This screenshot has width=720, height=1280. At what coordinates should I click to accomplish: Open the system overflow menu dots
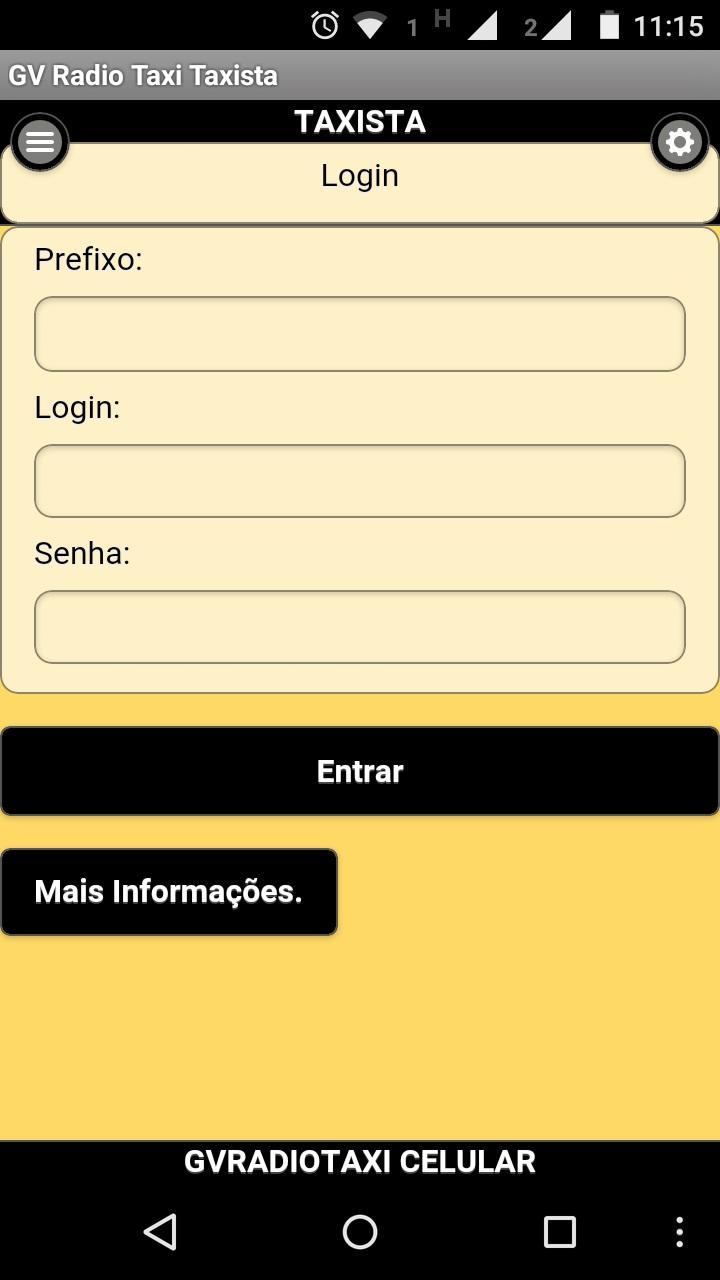point(680,1232)
